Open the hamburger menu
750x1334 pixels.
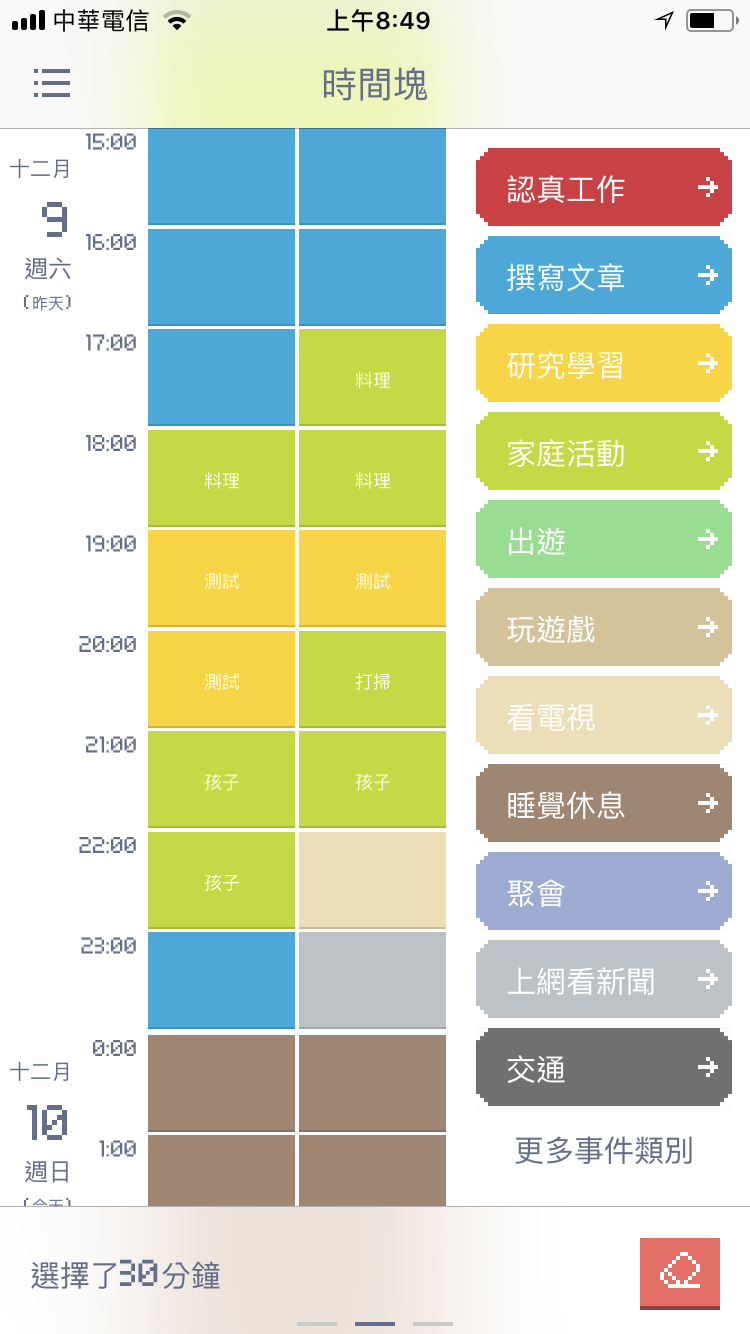point(51,83)
